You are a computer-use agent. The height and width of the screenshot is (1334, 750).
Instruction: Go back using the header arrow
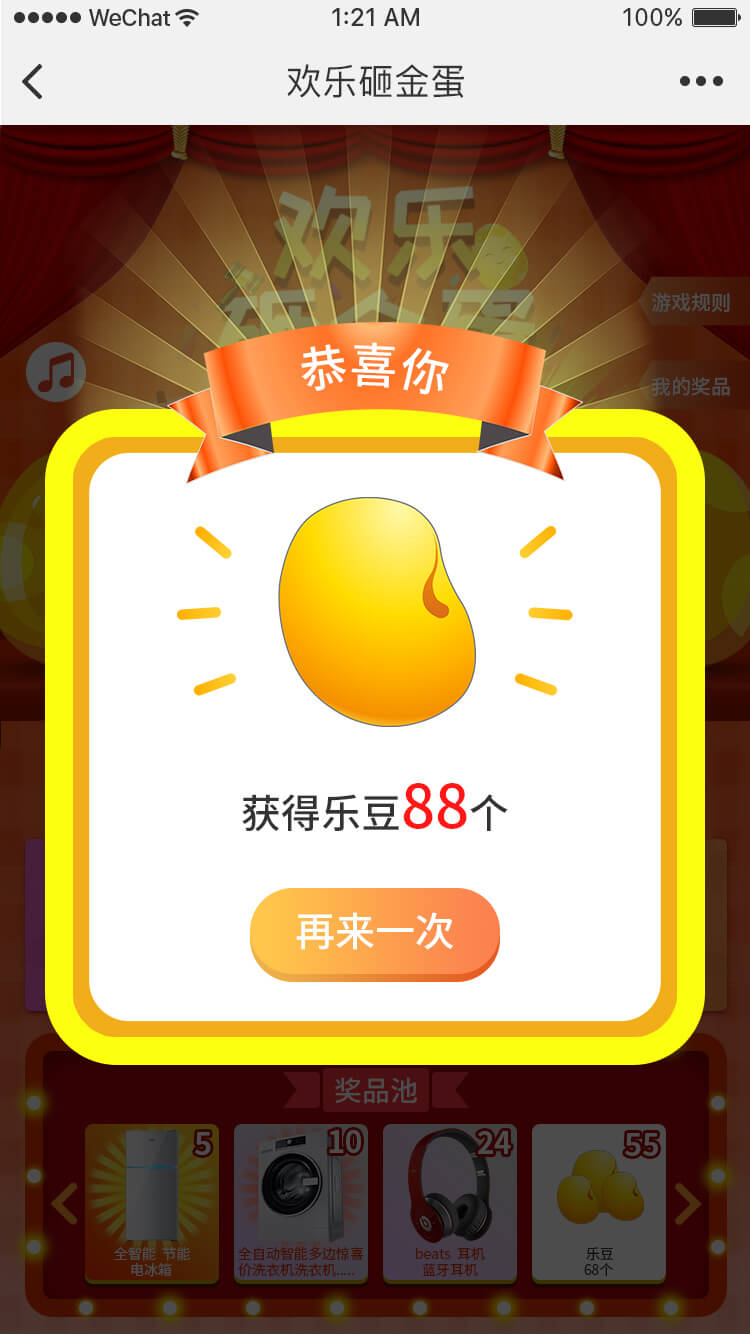[x=33, y=82]
